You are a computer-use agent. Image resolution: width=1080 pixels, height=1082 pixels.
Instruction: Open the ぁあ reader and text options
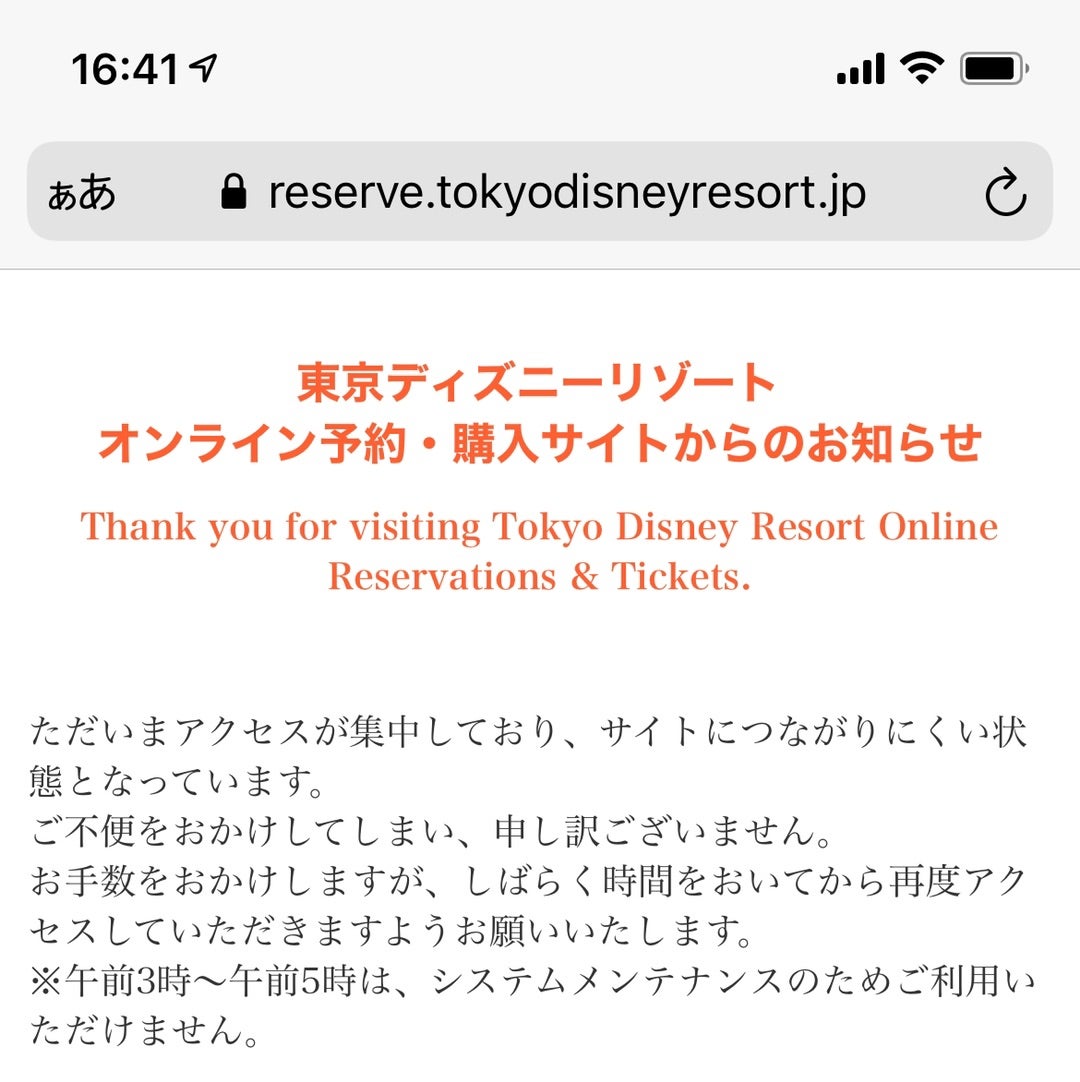click(x=82, y=193)
